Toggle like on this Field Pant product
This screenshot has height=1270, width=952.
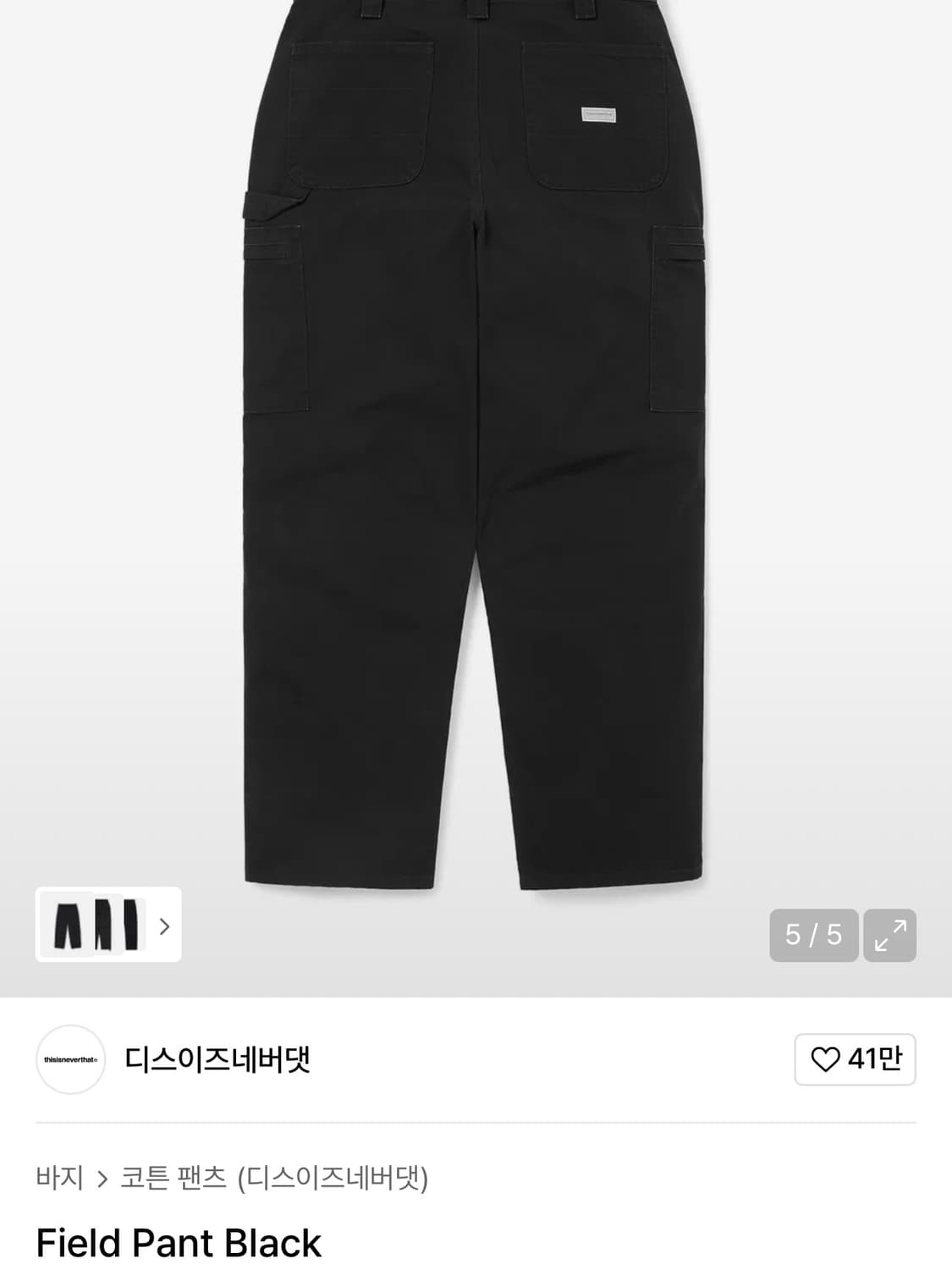pos(856,1059)
